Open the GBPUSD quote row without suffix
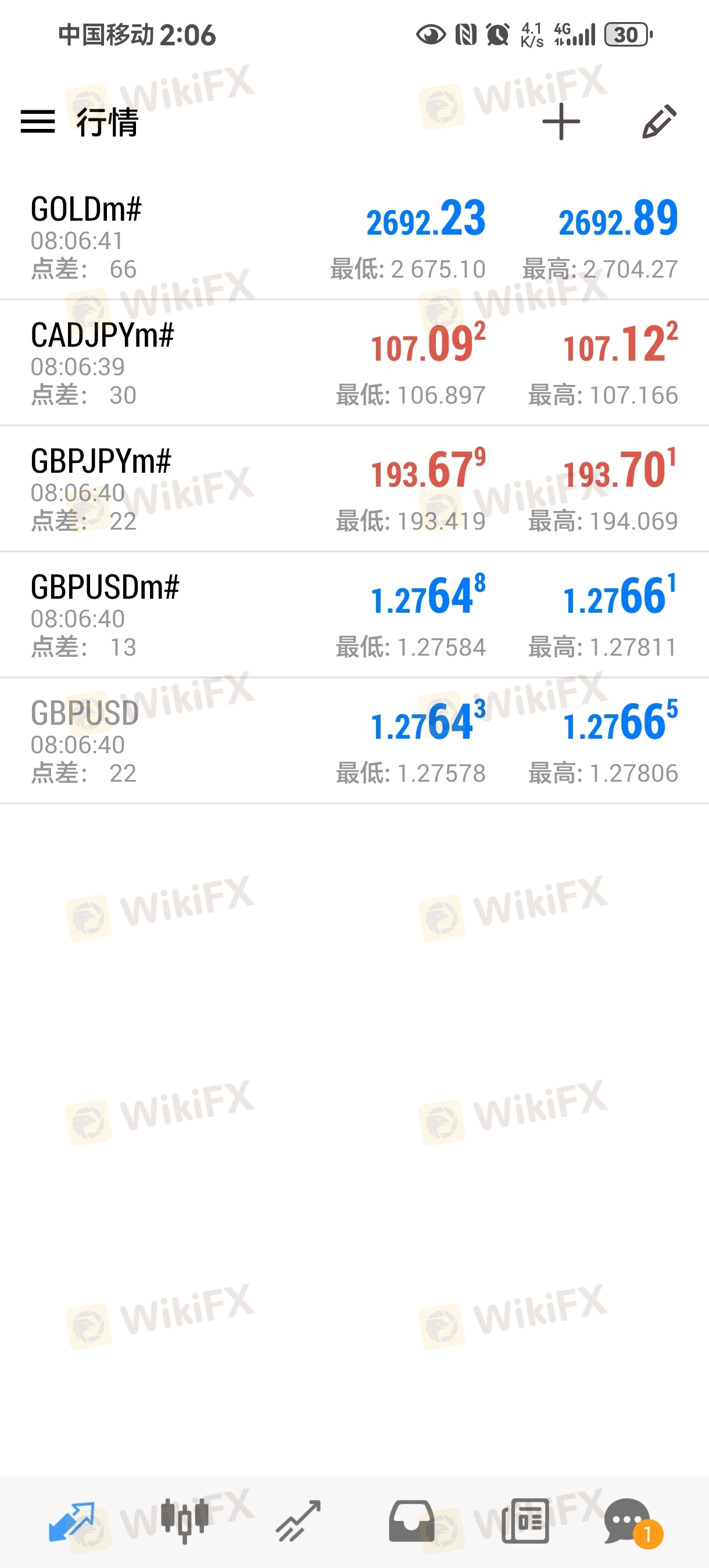 354,741
